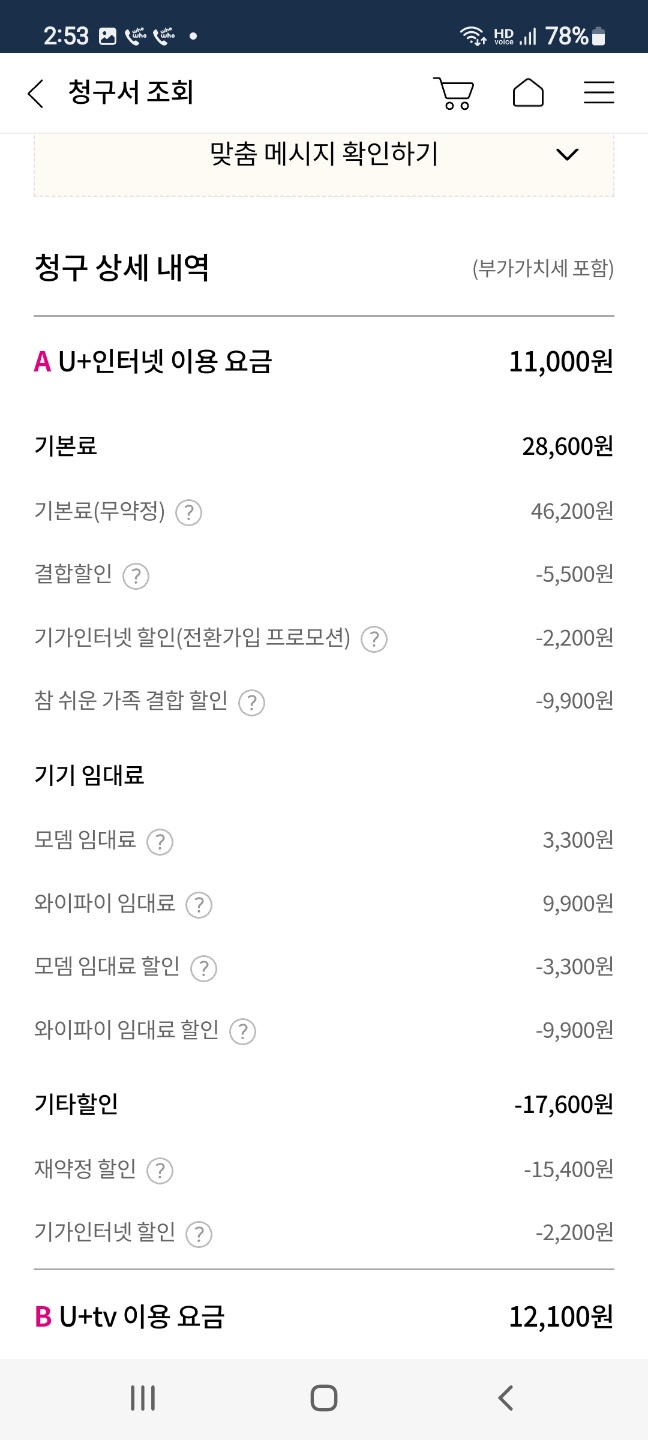The width and height of the screenshot is (648, 1440).
Task: Go to the home page icon
Action: (x=528, y=93)
